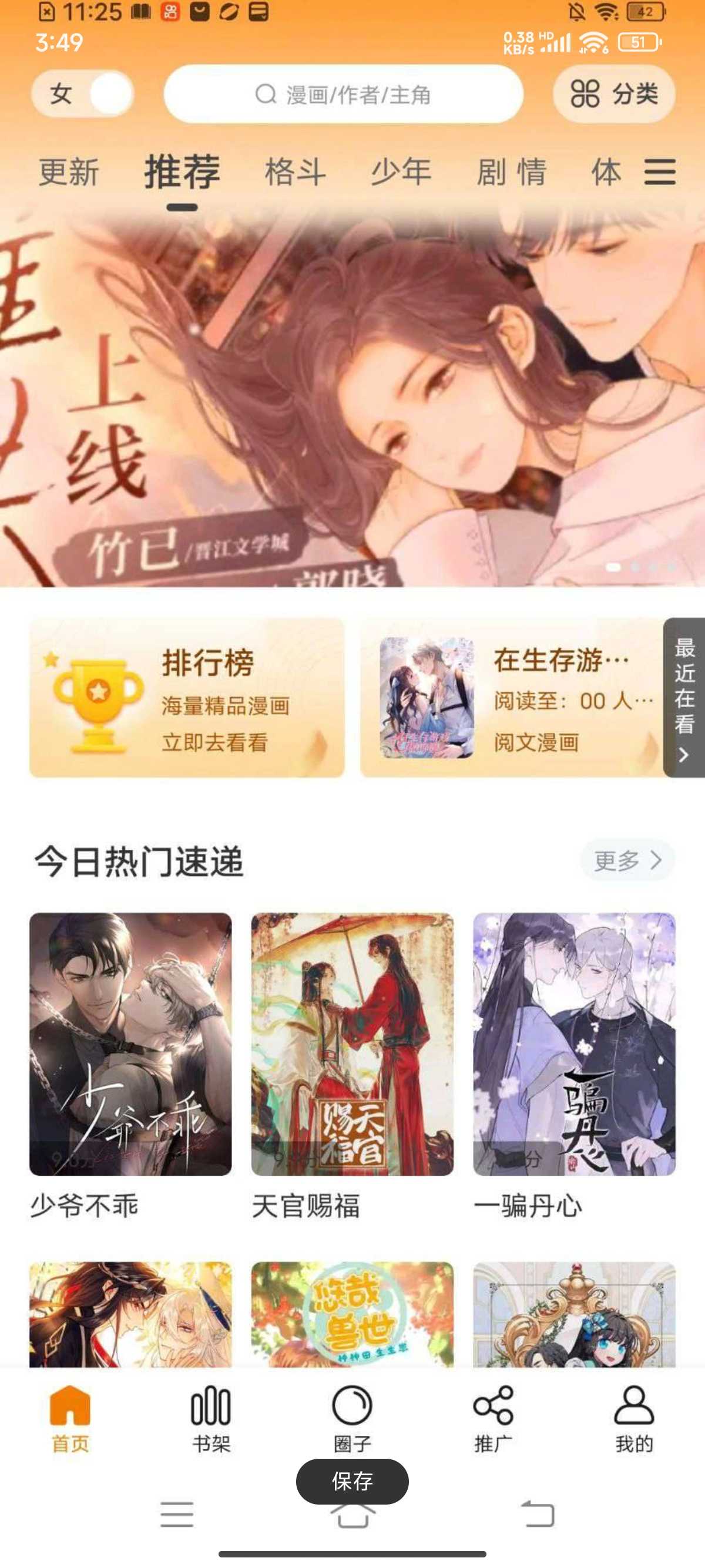Open the 排行榜 ranking card
This screenshot has height=1568, width=705.
[x=187, y=698]
